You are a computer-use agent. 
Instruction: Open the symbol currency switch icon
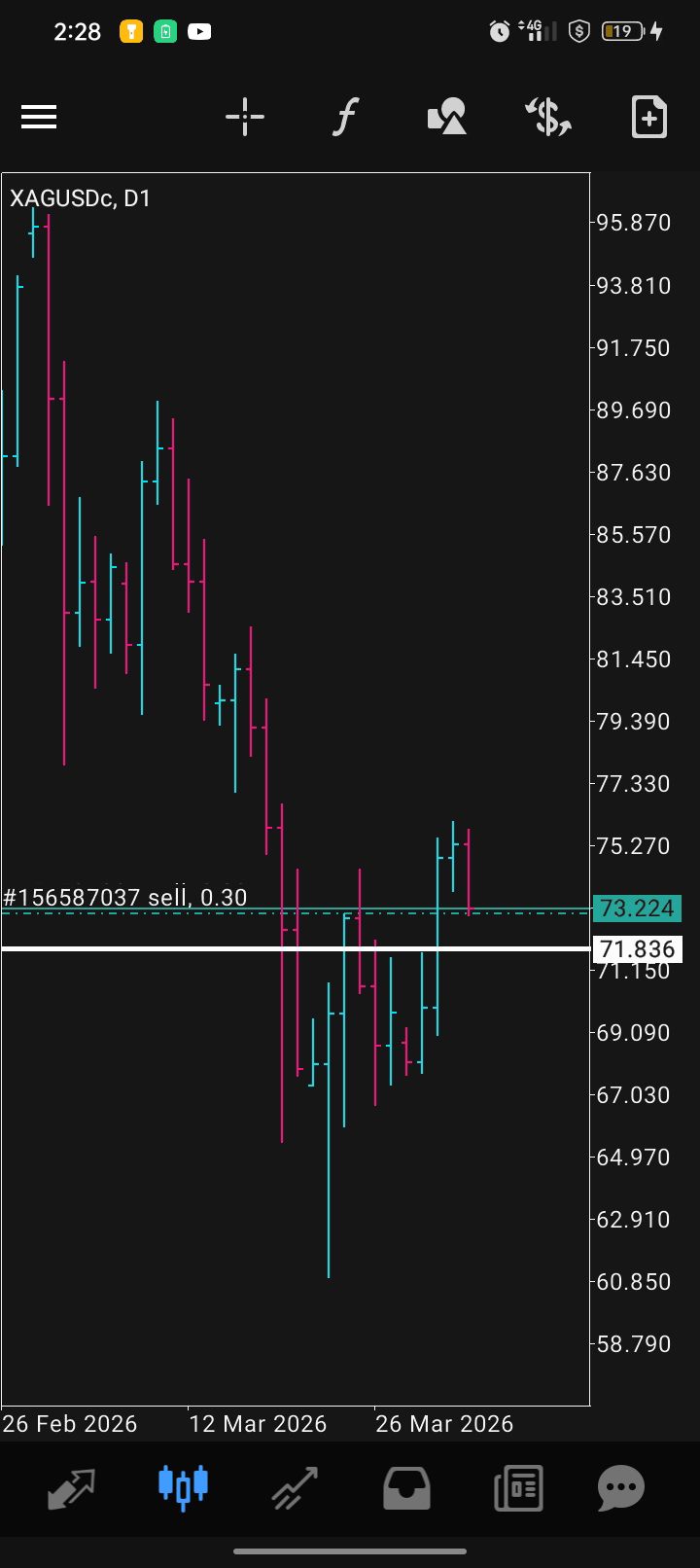[x=548, y=118]
